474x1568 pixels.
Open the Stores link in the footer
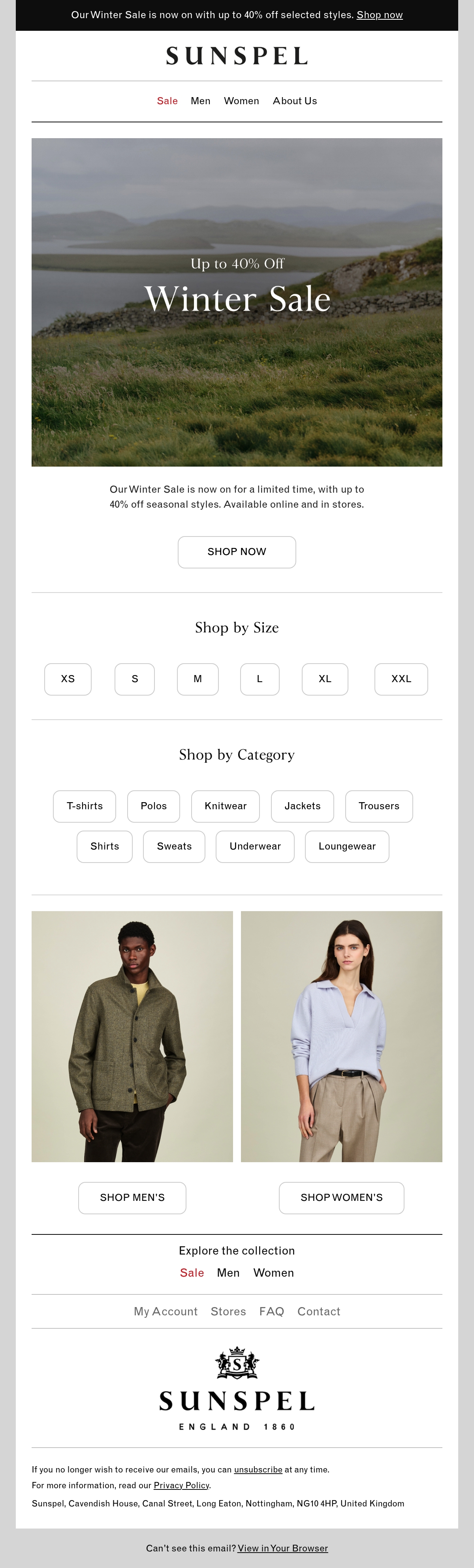click(228, 1312)
